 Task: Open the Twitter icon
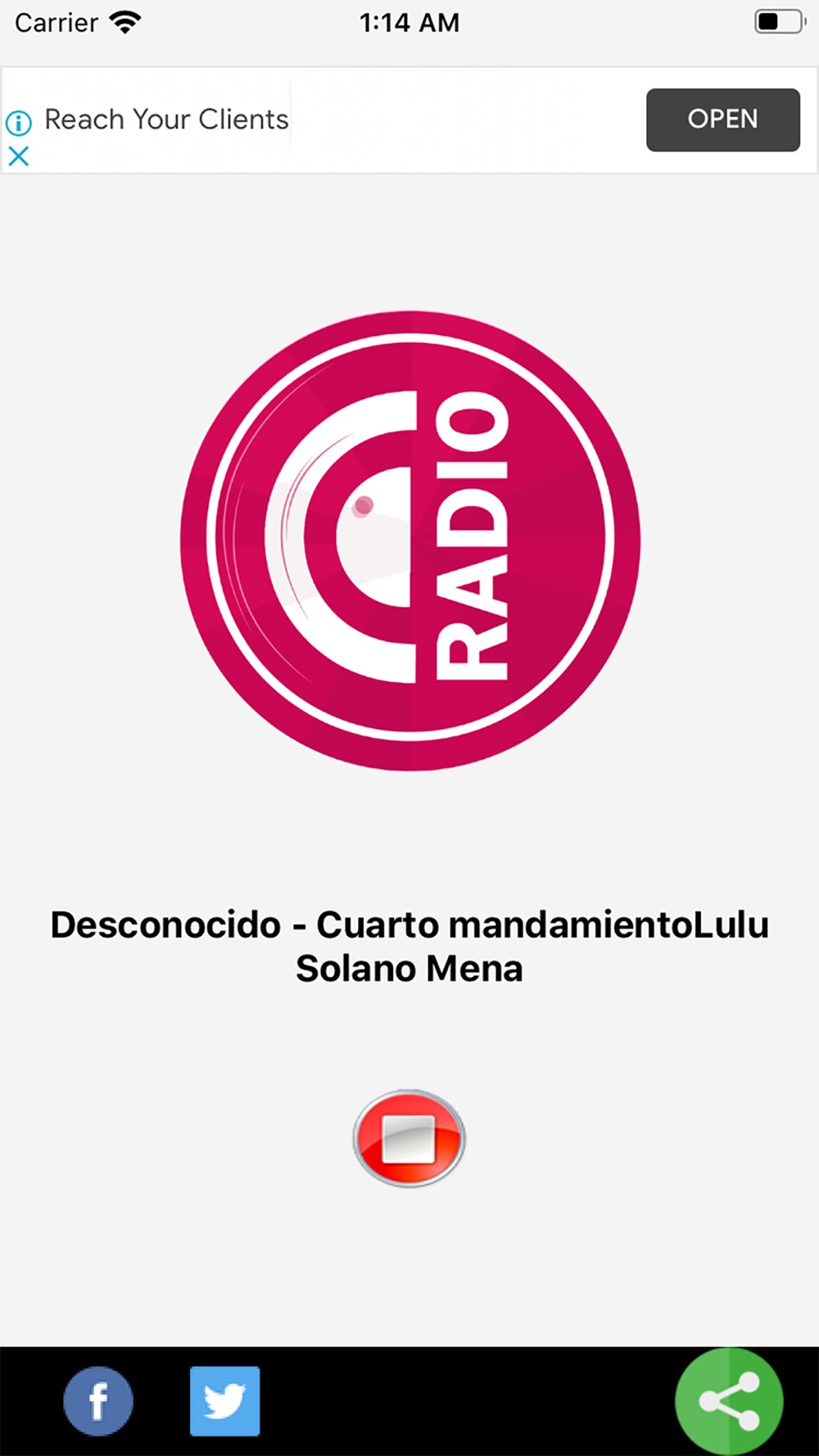224,1401
